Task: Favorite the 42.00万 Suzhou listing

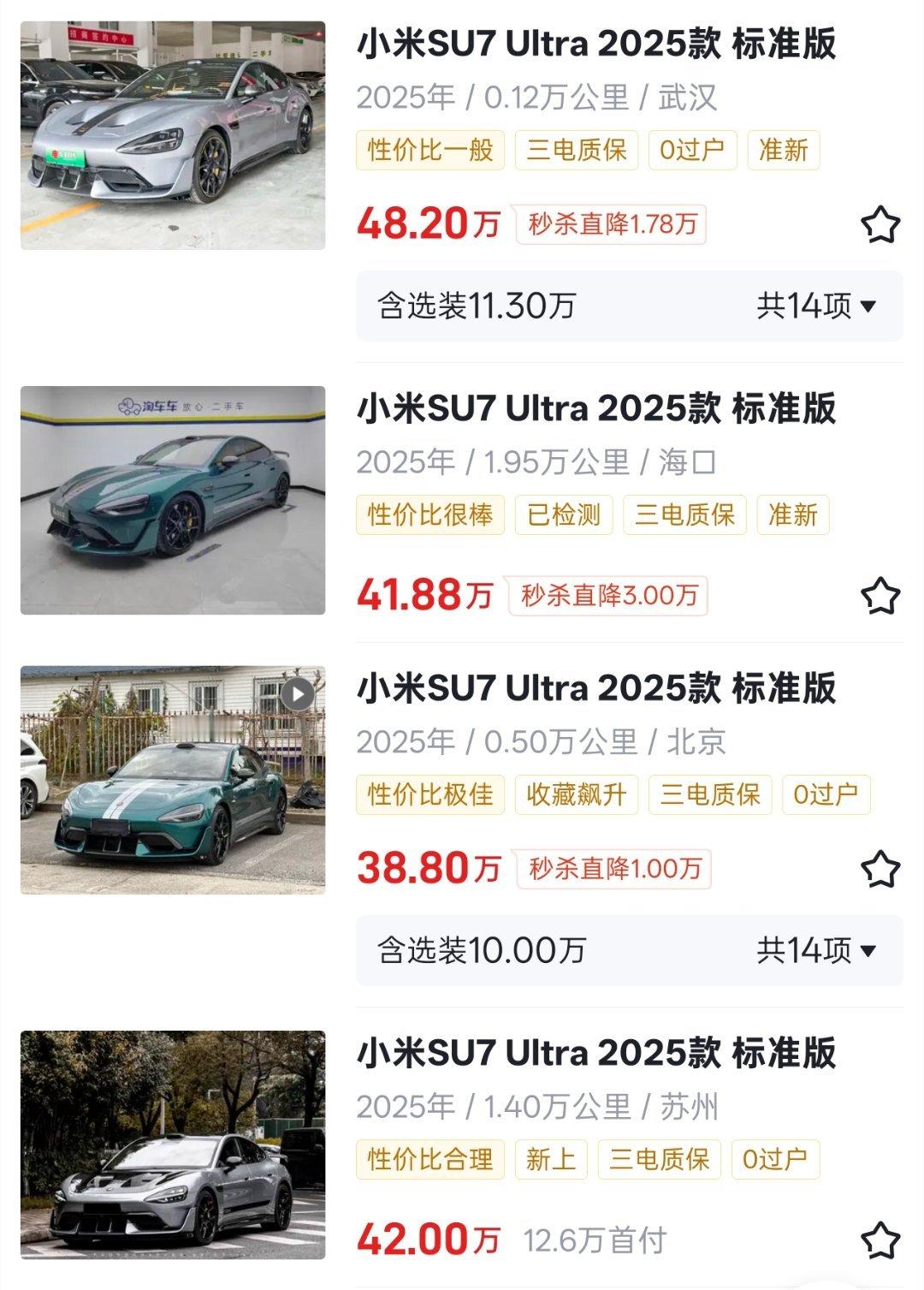Action: click(x=880, y=1240)
